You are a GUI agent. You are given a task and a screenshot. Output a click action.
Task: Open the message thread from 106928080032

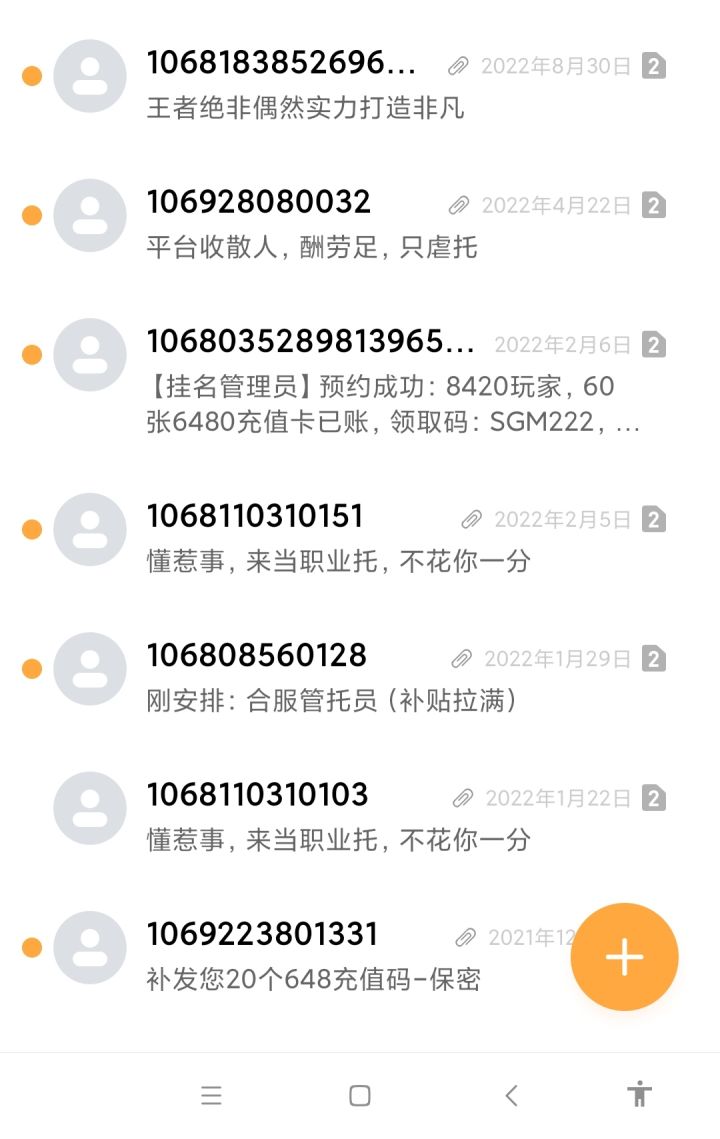coord(300,222)
